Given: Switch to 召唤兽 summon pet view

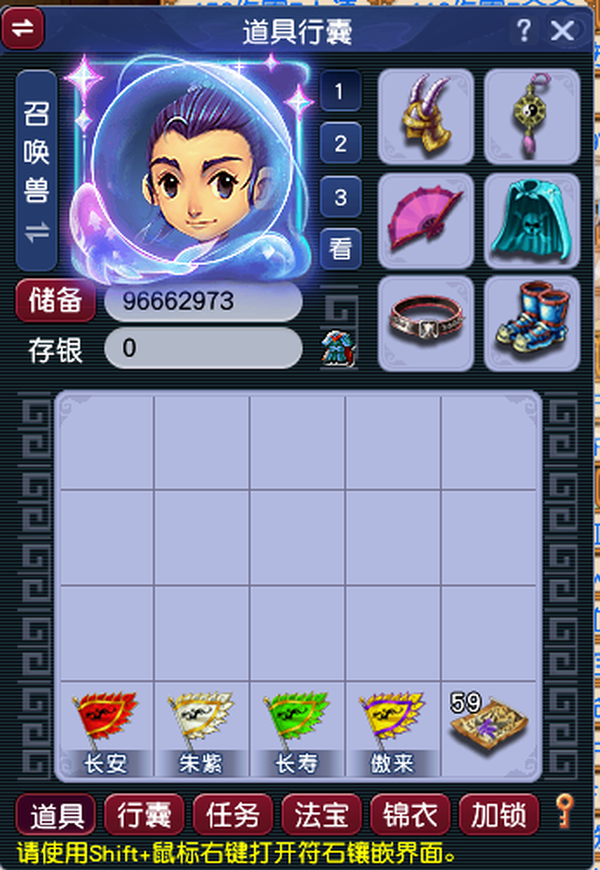Looking at the screenshot, I should 36,170.
